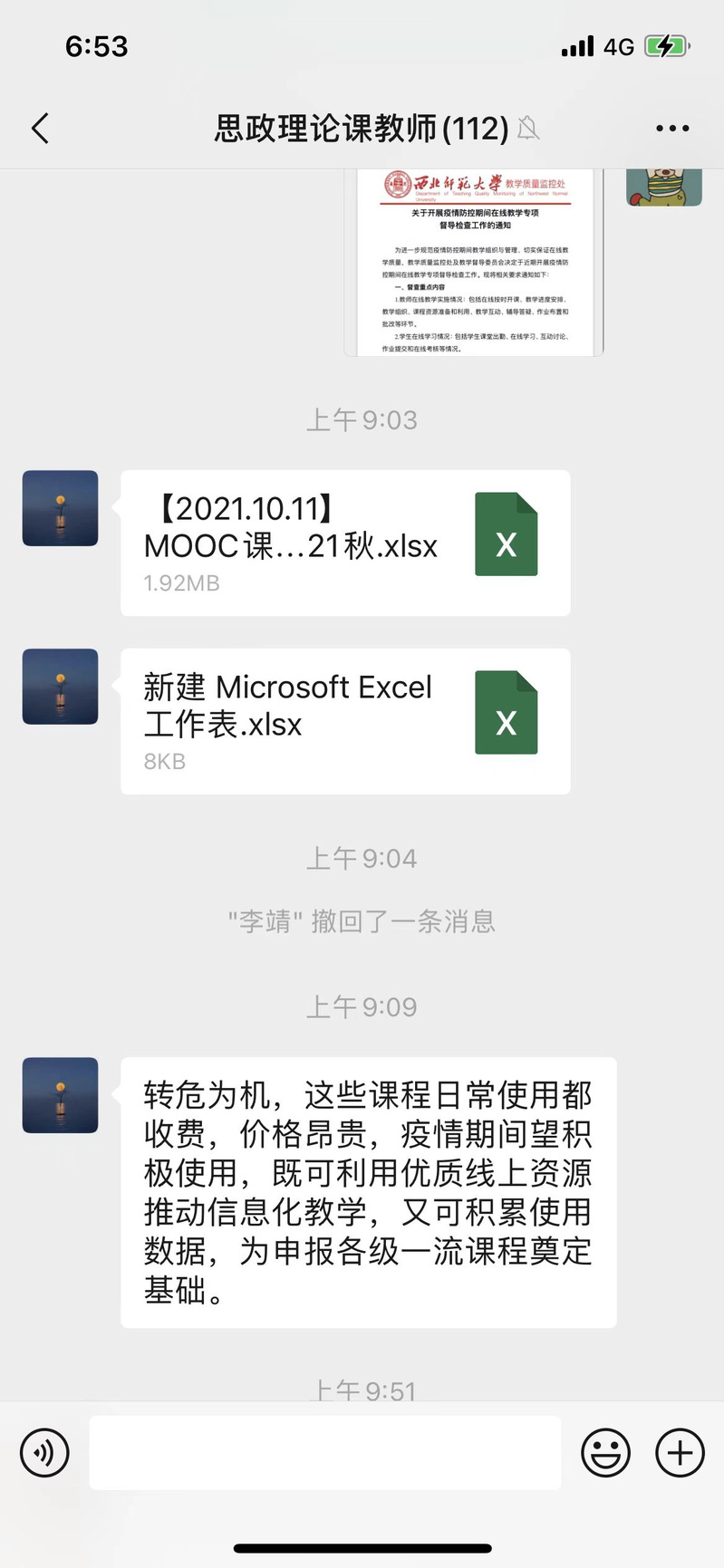
Task: Open the emoji sticker panel
Action: (x=605, y=1452)
